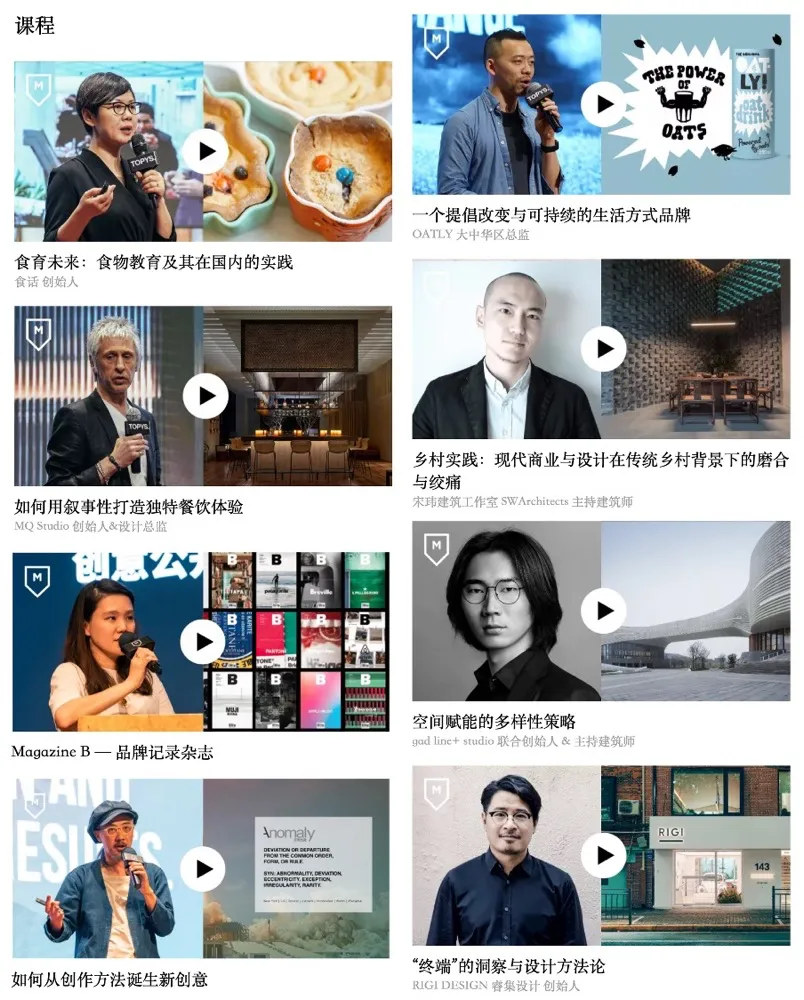Open the RIGI DESIGN "终端"的洞察与设计方法论 course
Screen dimensions: 804x1000
[x=602, y=855]
